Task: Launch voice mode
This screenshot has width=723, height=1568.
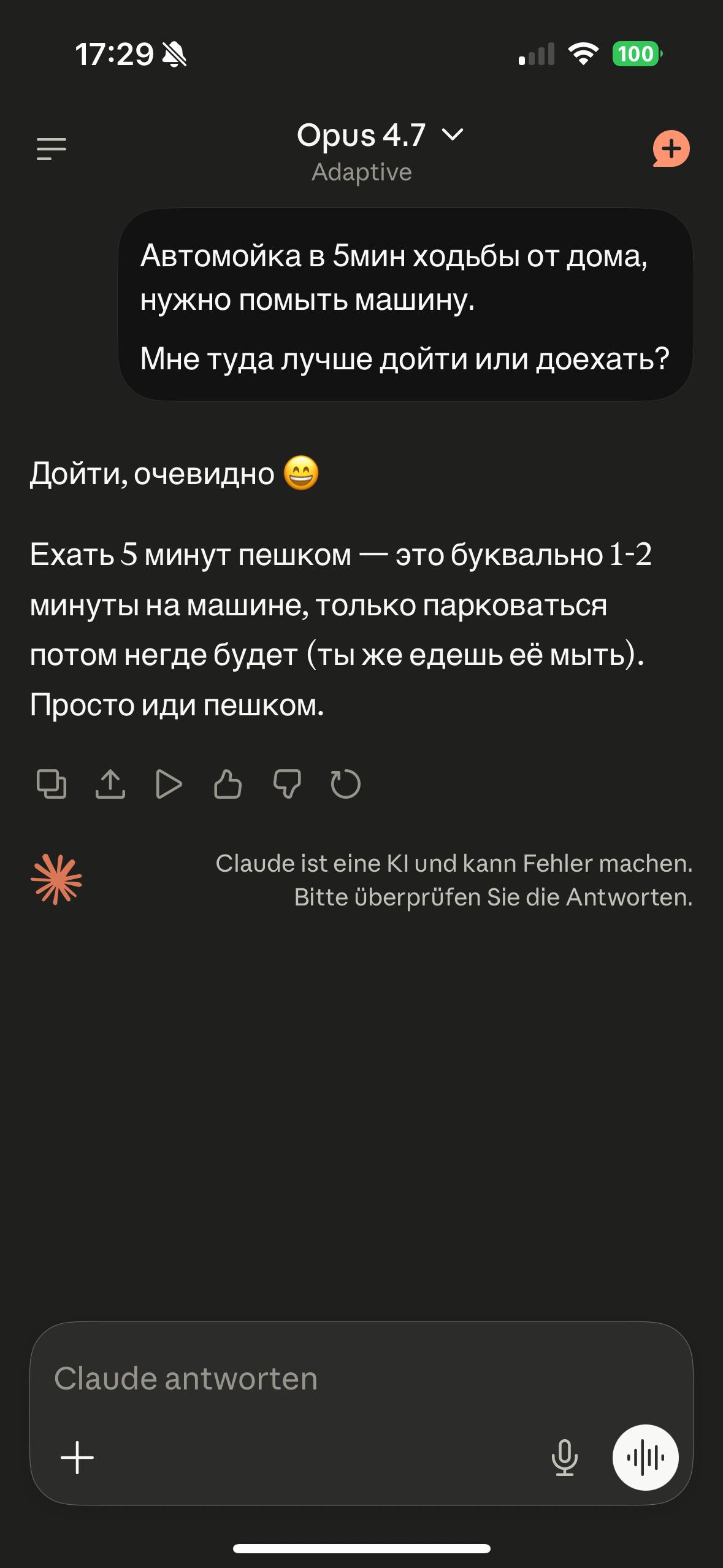Action: click(x=645, y=1457)
